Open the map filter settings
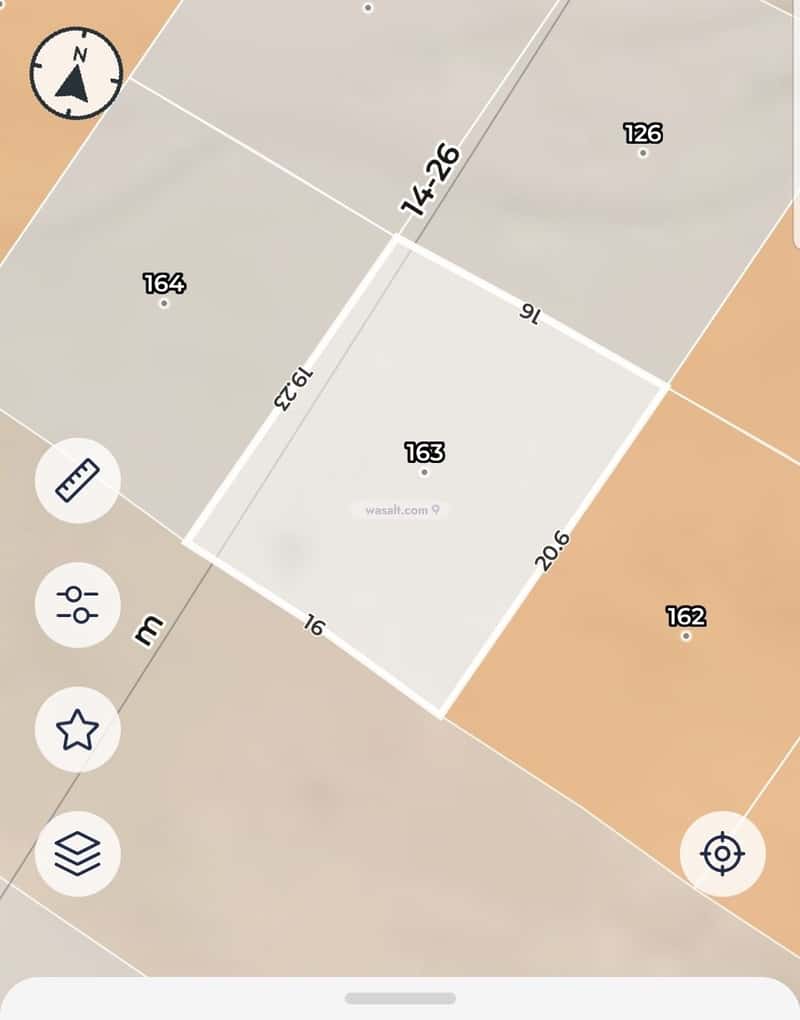This screenshot has height=1020, width=800. click(x=78, y=605)
